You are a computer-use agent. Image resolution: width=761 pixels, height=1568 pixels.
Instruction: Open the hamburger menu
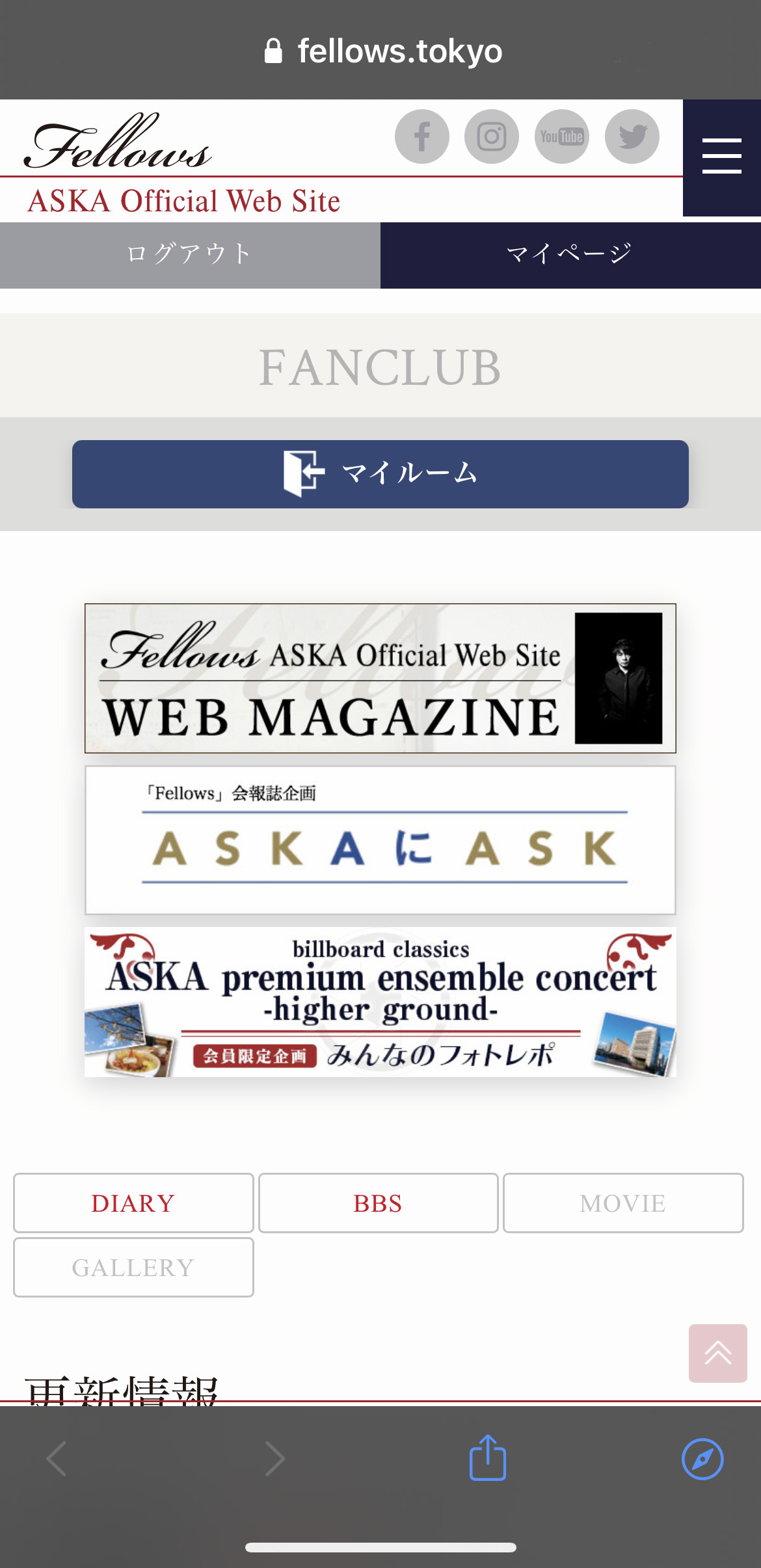[x=721, y=157]
